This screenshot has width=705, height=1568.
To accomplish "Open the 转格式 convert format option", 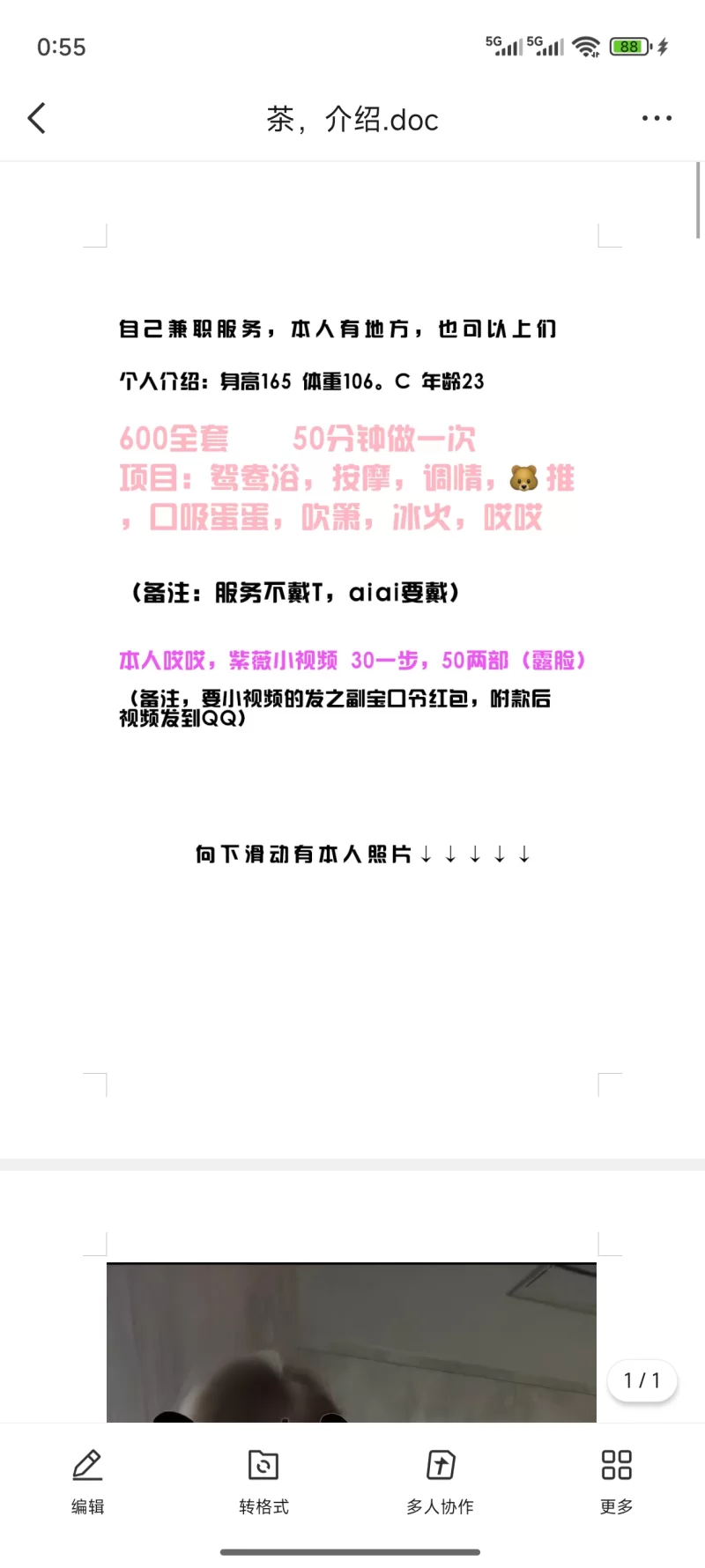I will coord(263,1480).
